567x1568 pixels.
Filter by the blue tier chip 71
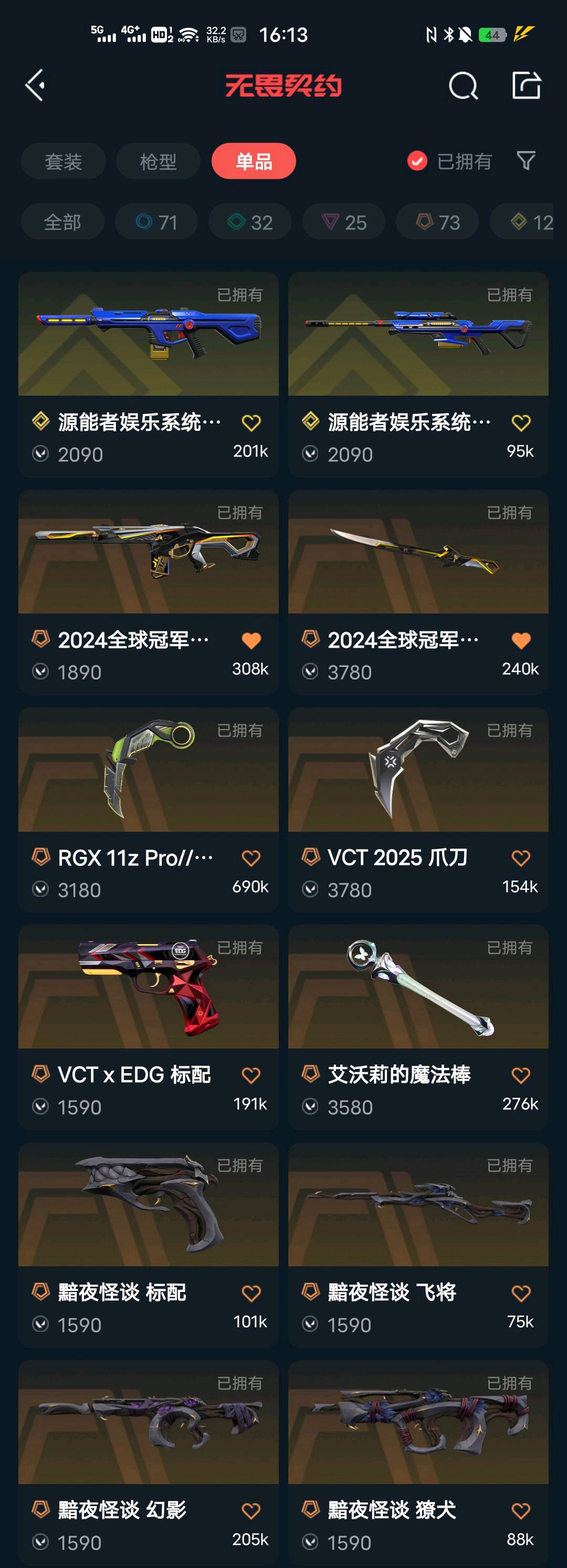coord(156,222)
